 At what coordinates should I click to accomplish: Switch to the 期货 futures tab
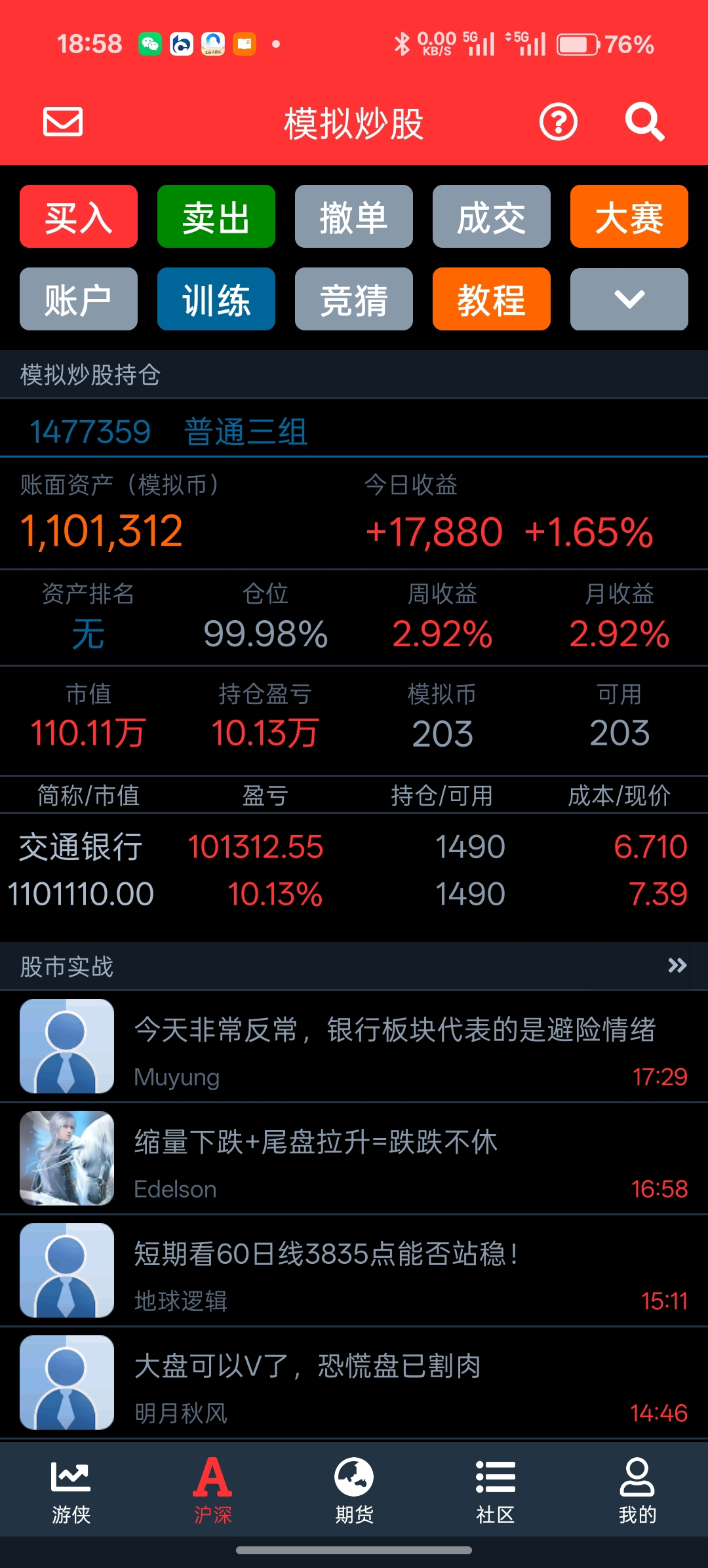pos(354,1488)
